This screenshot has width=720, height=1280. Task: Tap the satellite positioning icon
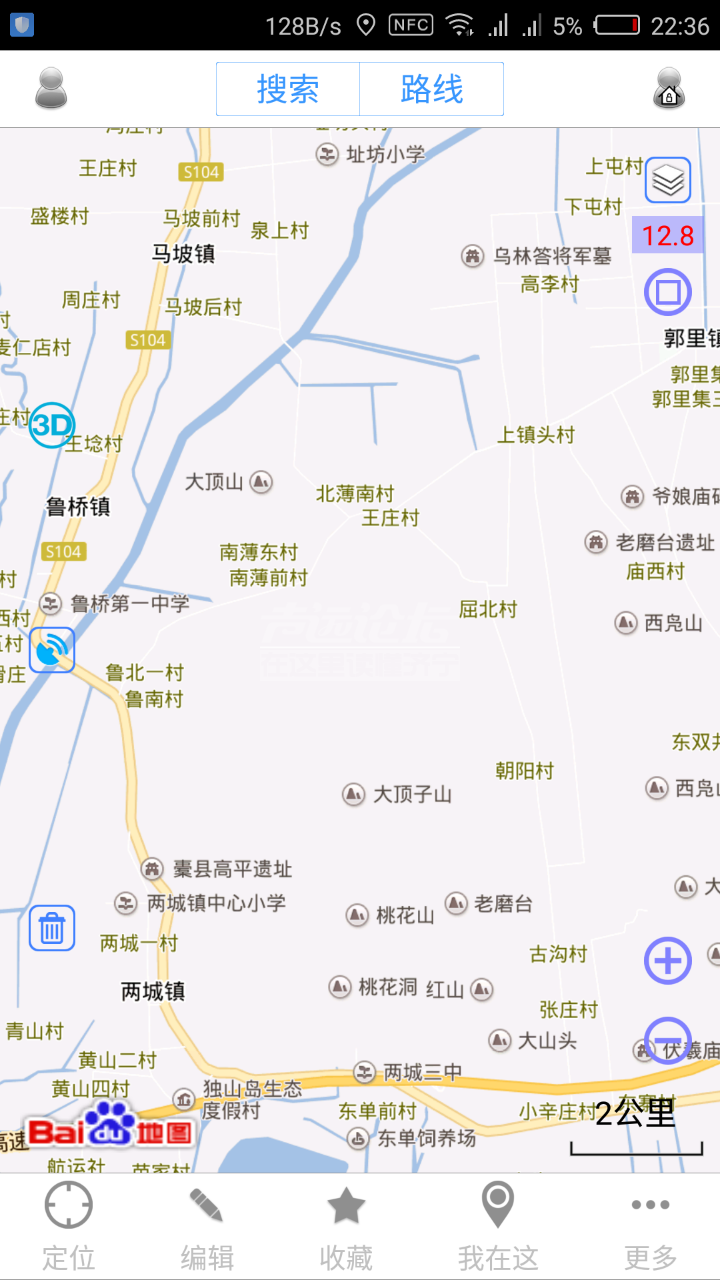(x=51, y=651)
